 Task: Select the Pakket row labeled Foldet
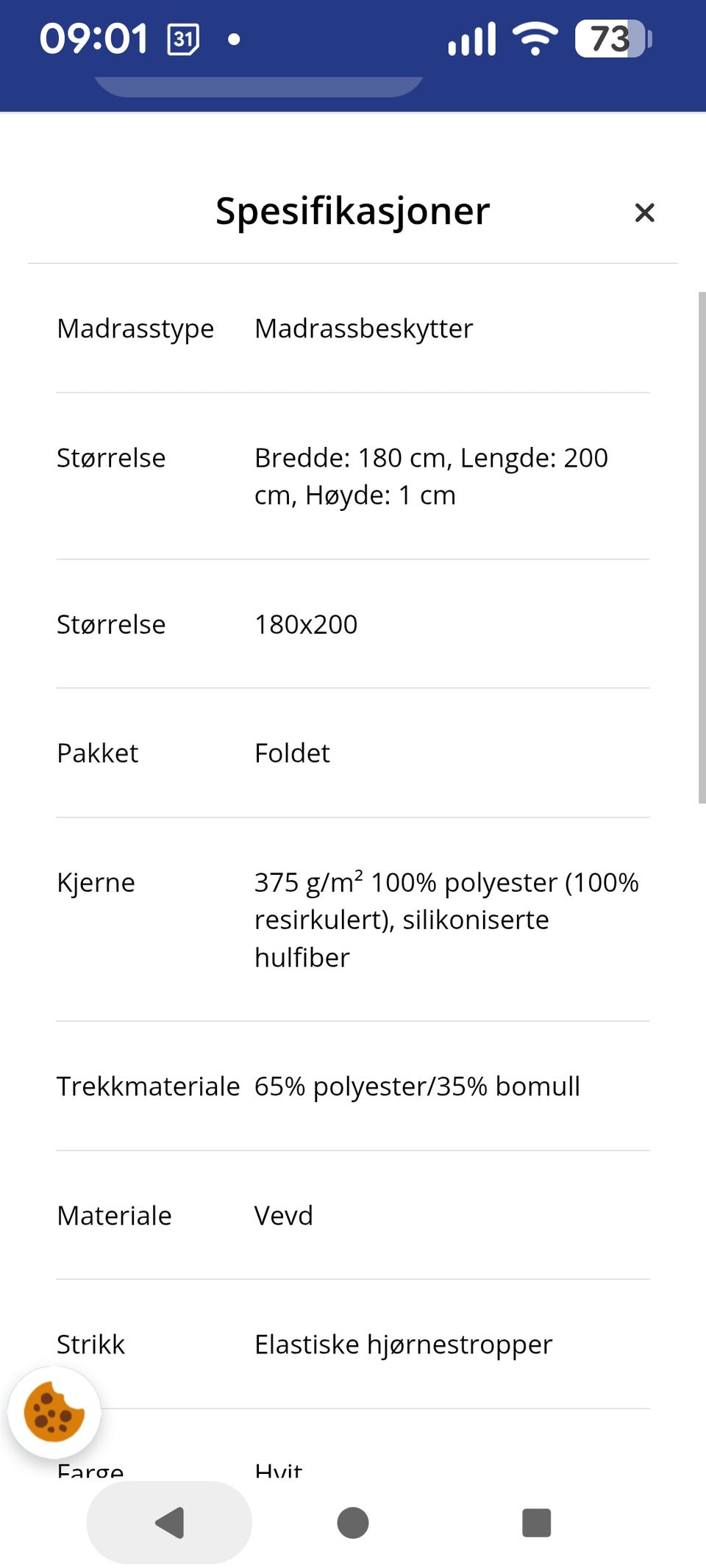[x=292, y=753]
